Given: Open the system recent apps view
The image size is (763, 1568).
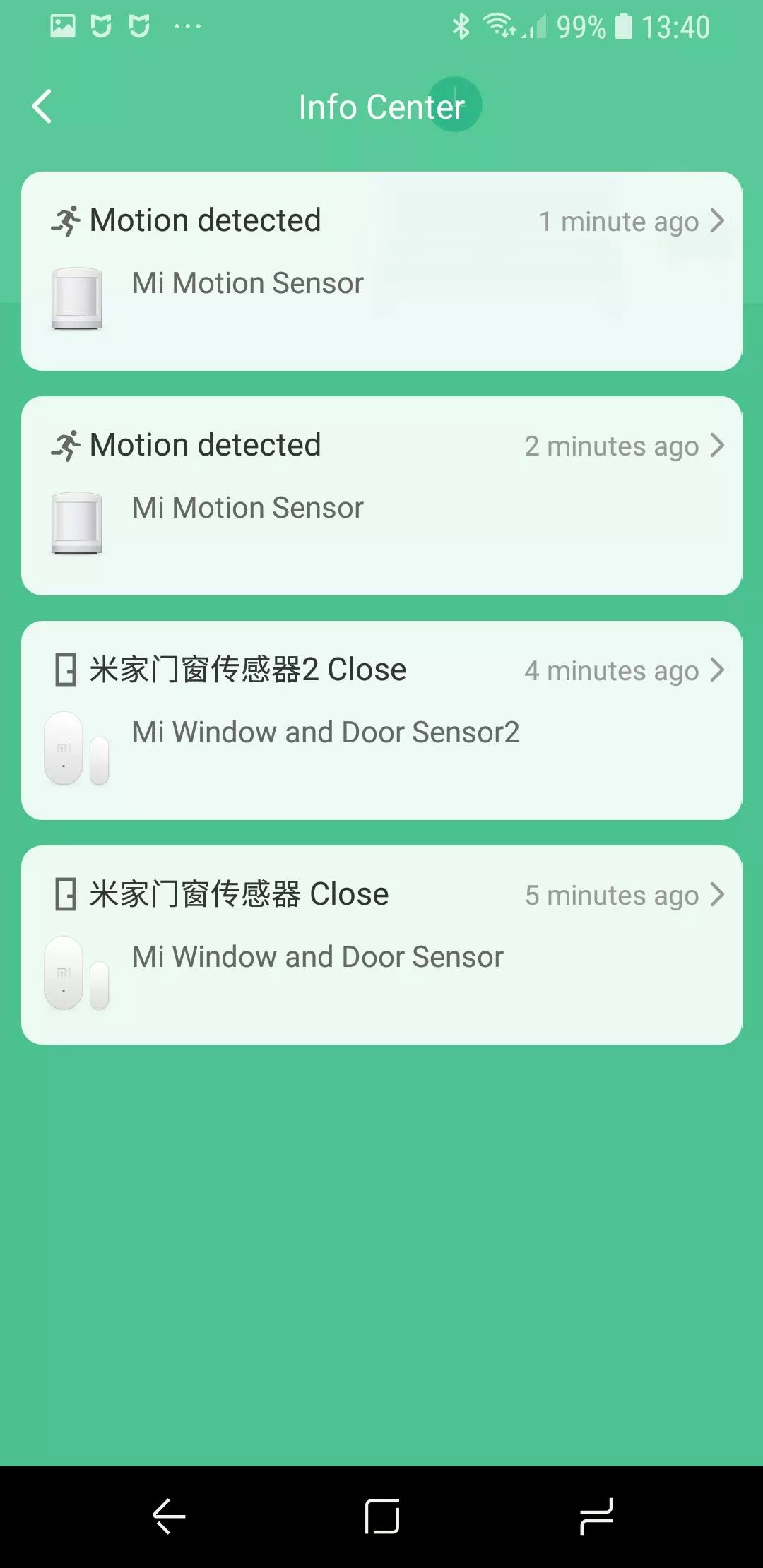Looking at the screenshot, I should (596, 1516).
